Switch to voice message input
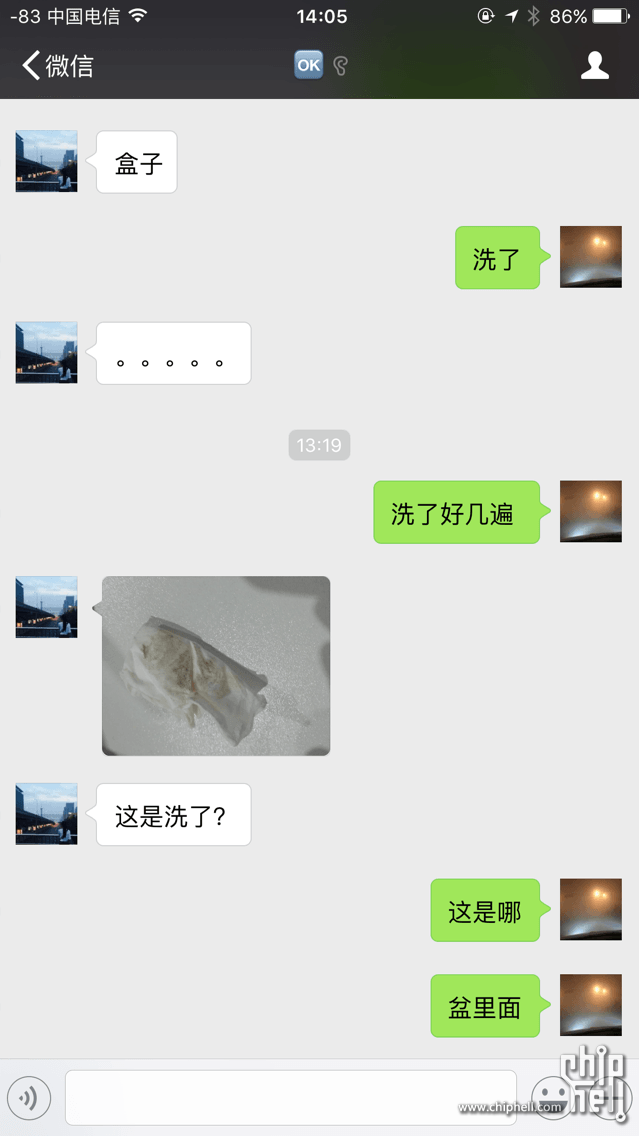This screenshot has width=639, height=1136. (x=29, y=1098)
